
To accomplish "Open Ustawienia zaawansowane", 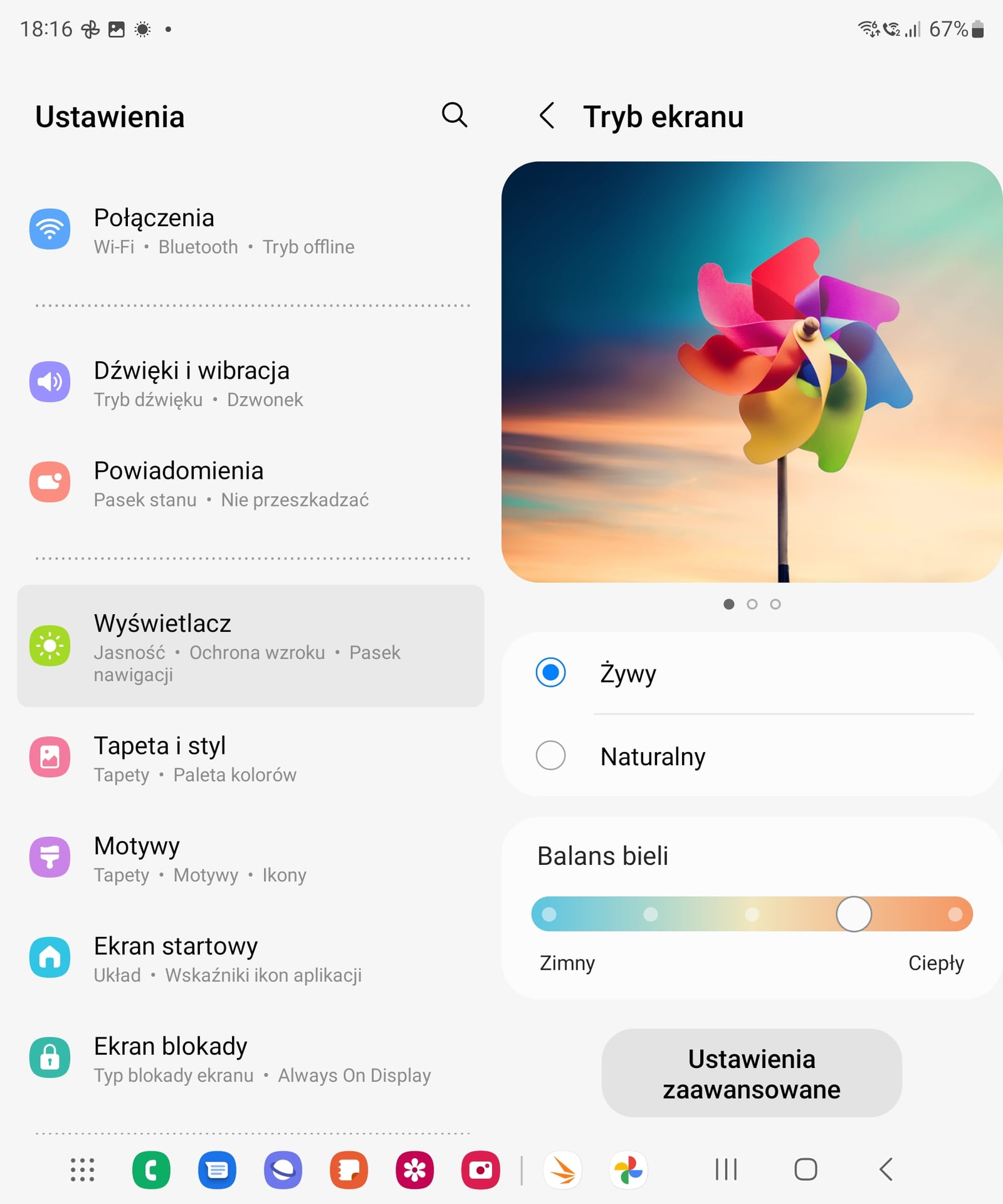I will click(751, 1073).
